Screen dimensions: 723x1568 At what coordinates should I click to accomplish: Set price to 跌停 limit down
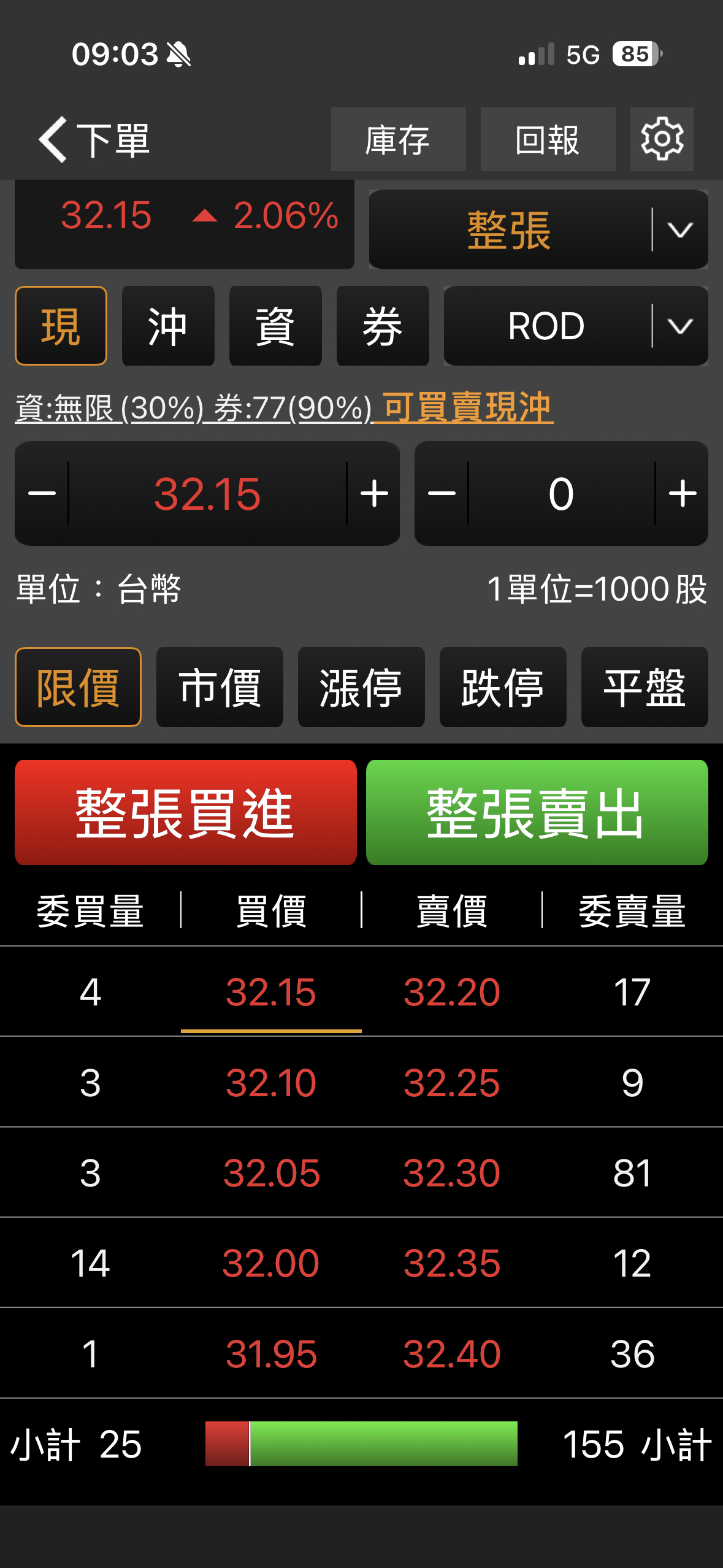click(x=503, y=687)
